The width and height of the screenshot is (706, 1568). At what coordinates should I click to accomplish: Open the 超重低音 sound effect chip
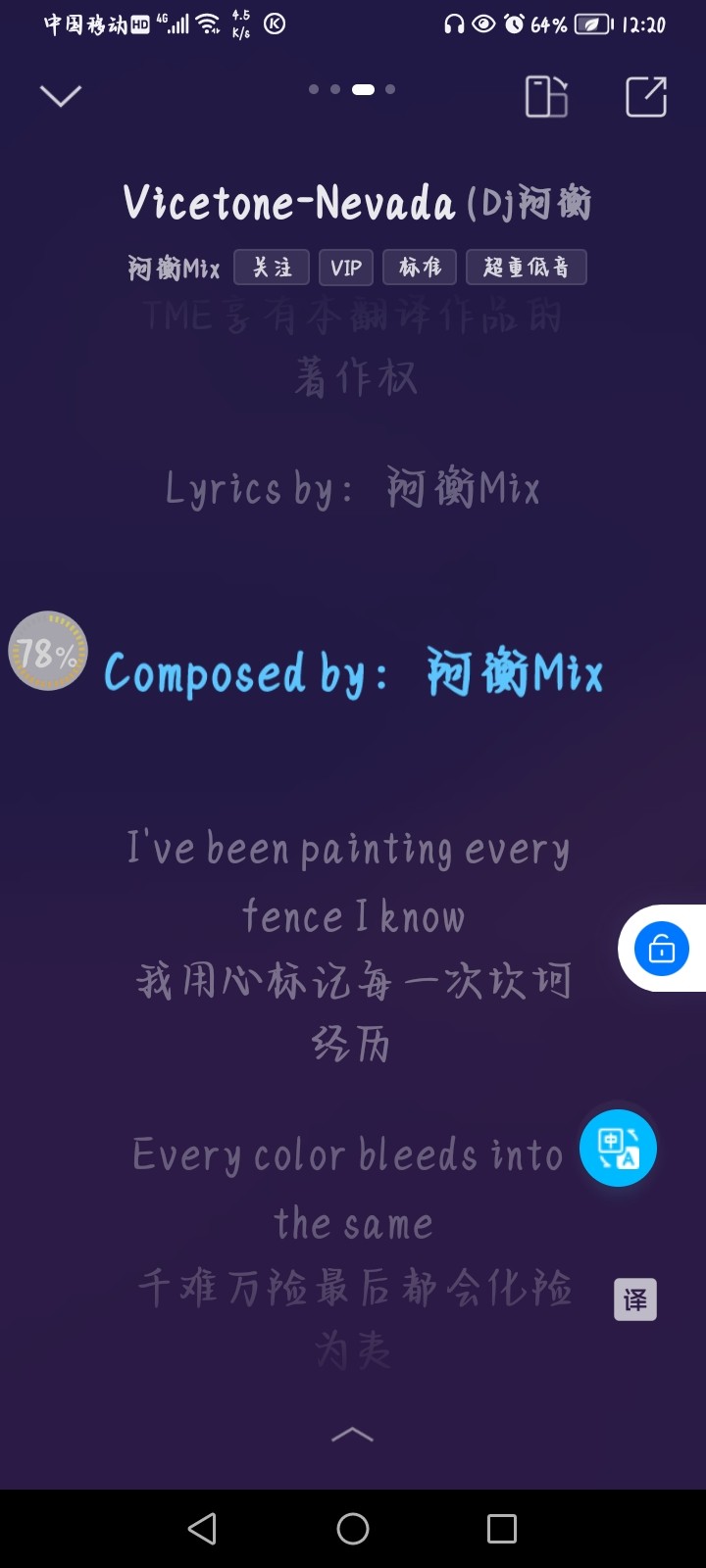tap(527, 268)
